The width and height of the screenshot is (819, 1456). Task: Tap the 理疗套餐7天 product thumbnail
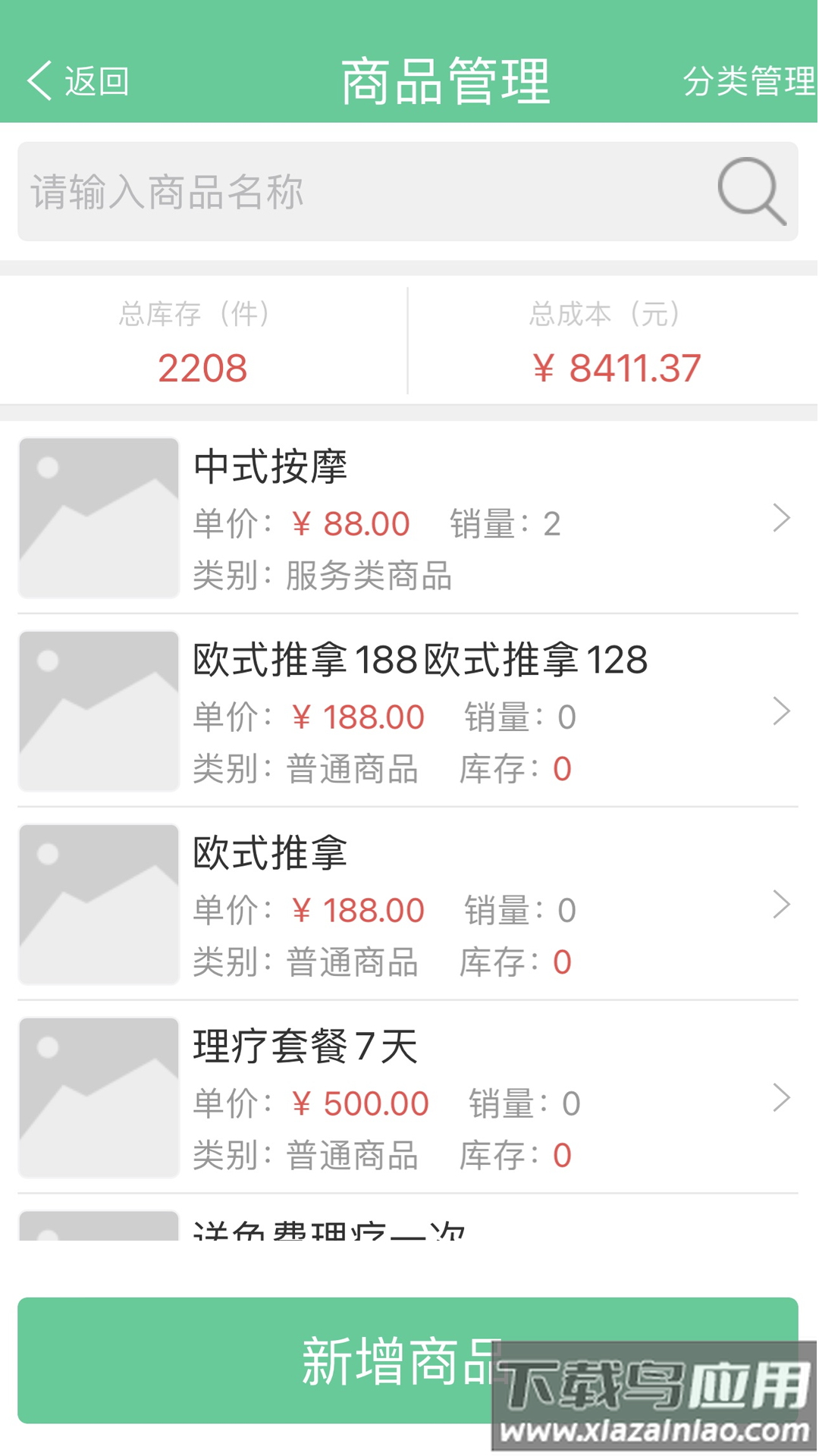pos(98,1097)
